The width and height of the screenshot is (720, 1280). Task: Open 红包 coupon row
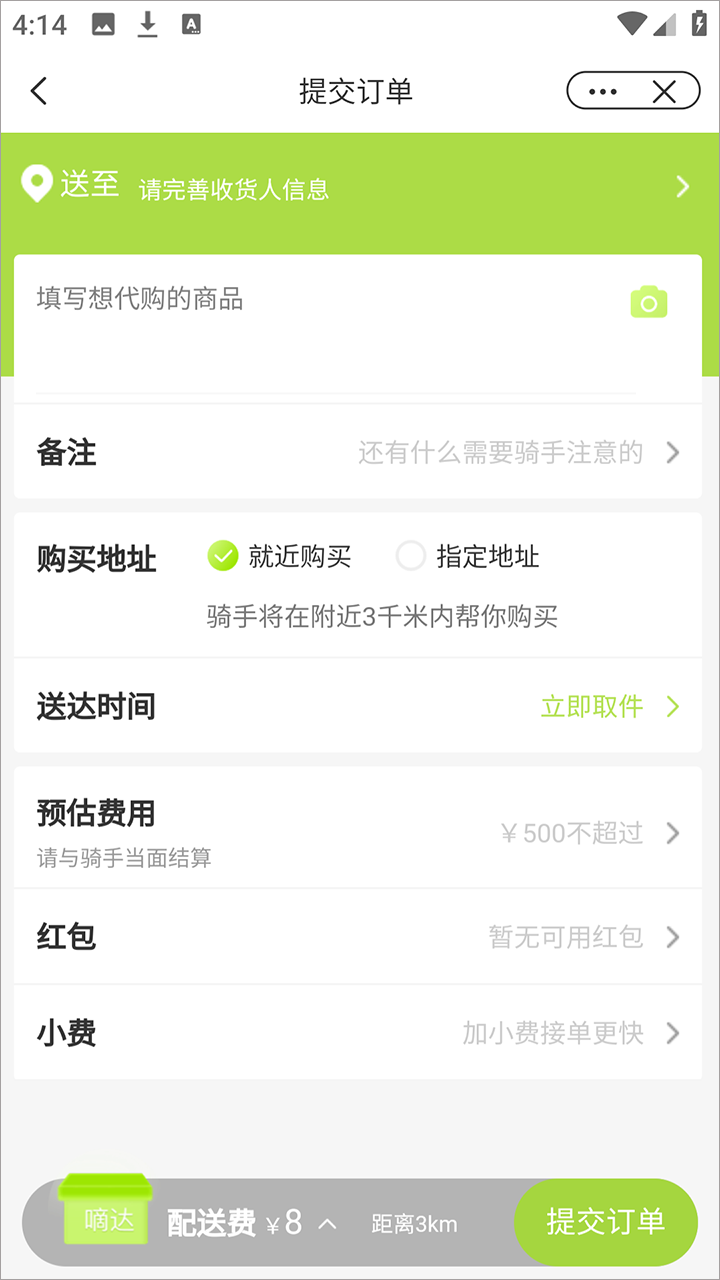coord(358,937)
